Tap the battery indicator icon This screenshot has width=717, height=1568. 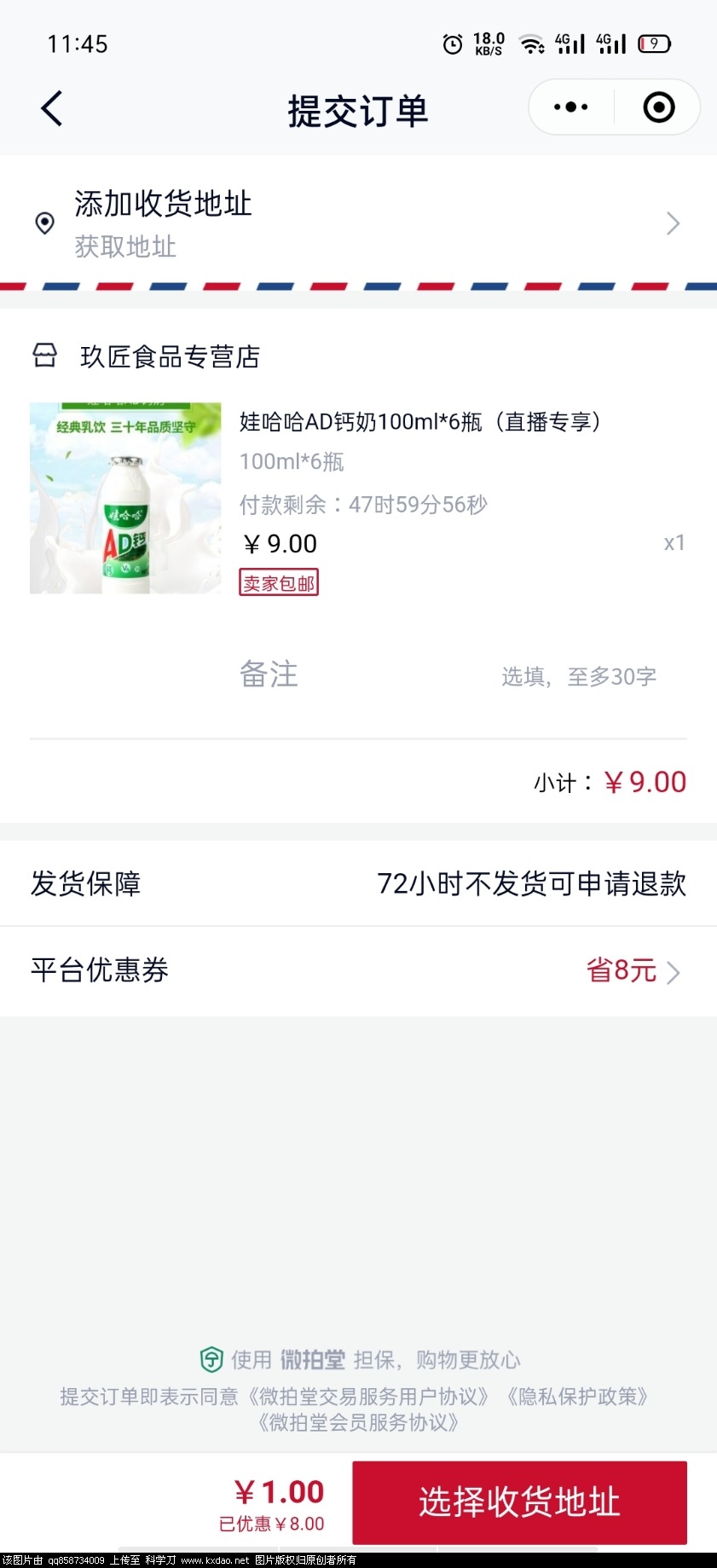pos(652,43)
